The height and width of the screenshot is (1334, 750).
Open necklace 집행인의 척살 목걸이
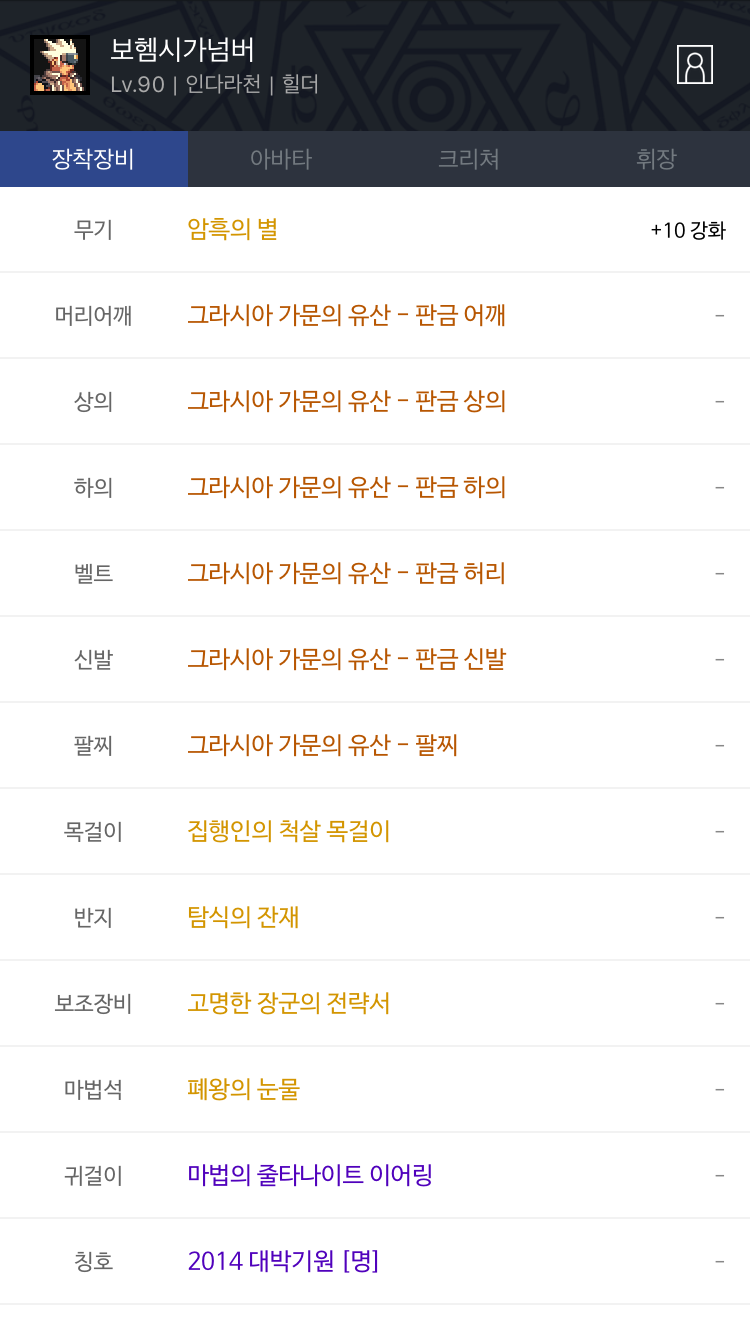tap(288, 832)
